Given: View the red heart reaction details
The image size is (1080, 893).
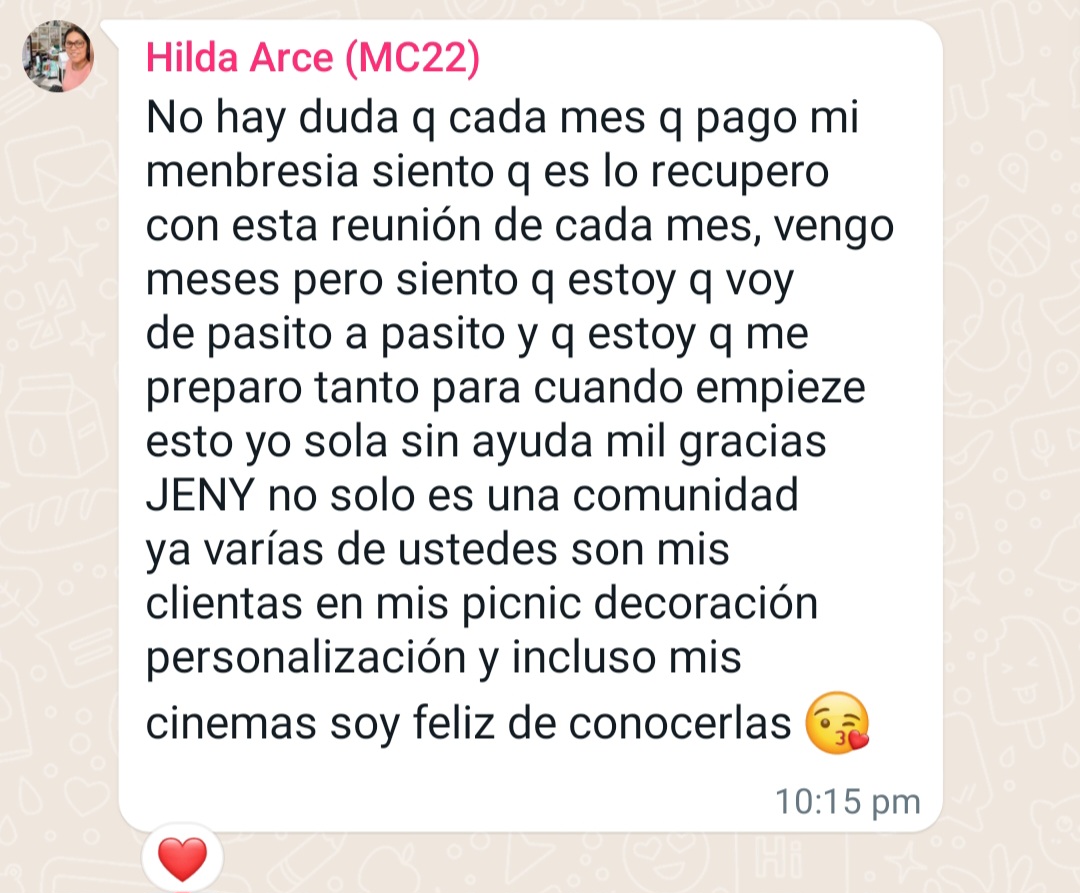Looking at the screenshot, I should point(183,859).
